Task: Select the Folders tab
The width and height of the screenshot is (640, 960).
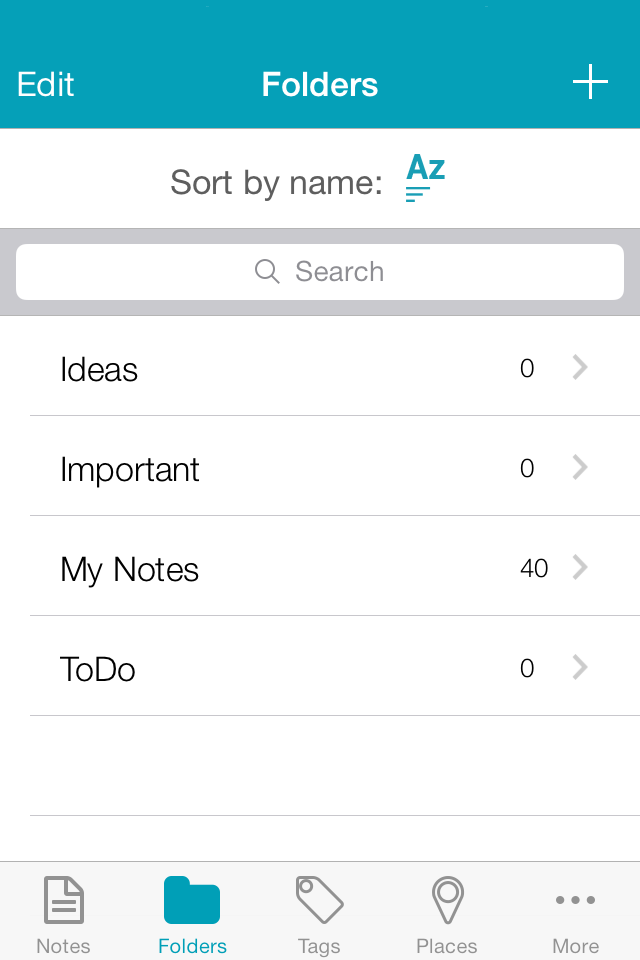Action: (192, 914)
